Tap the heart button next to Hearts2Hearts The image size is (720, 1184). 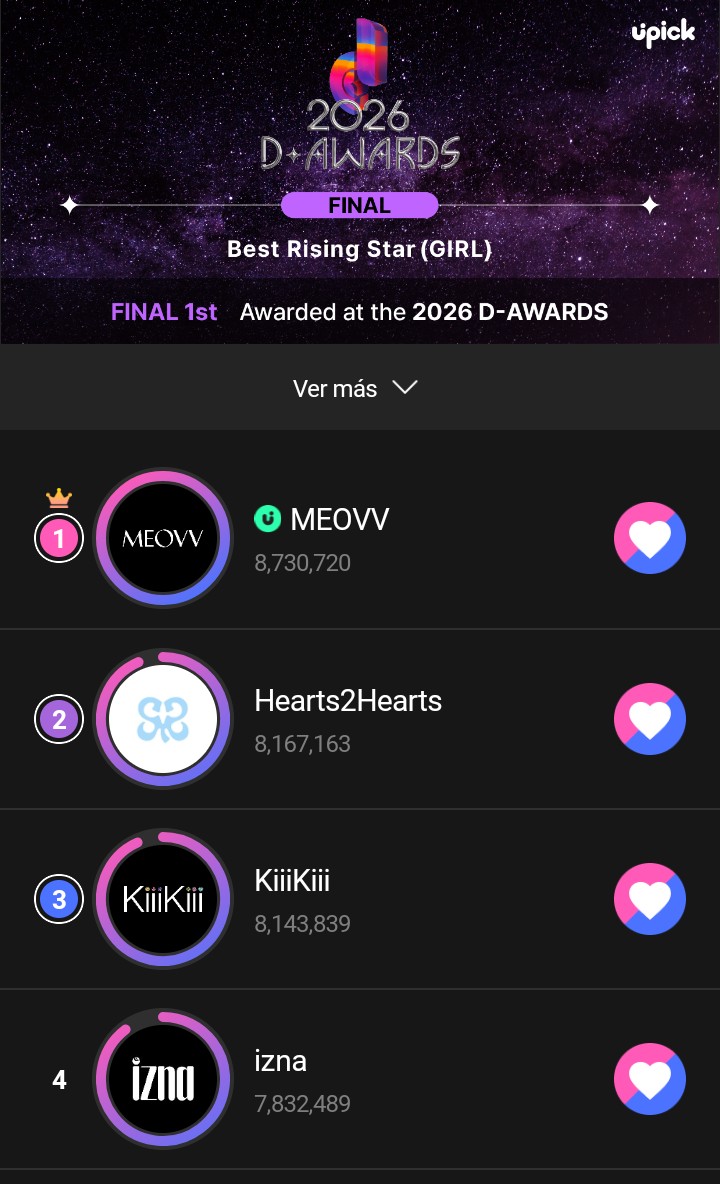click(649, 719)
